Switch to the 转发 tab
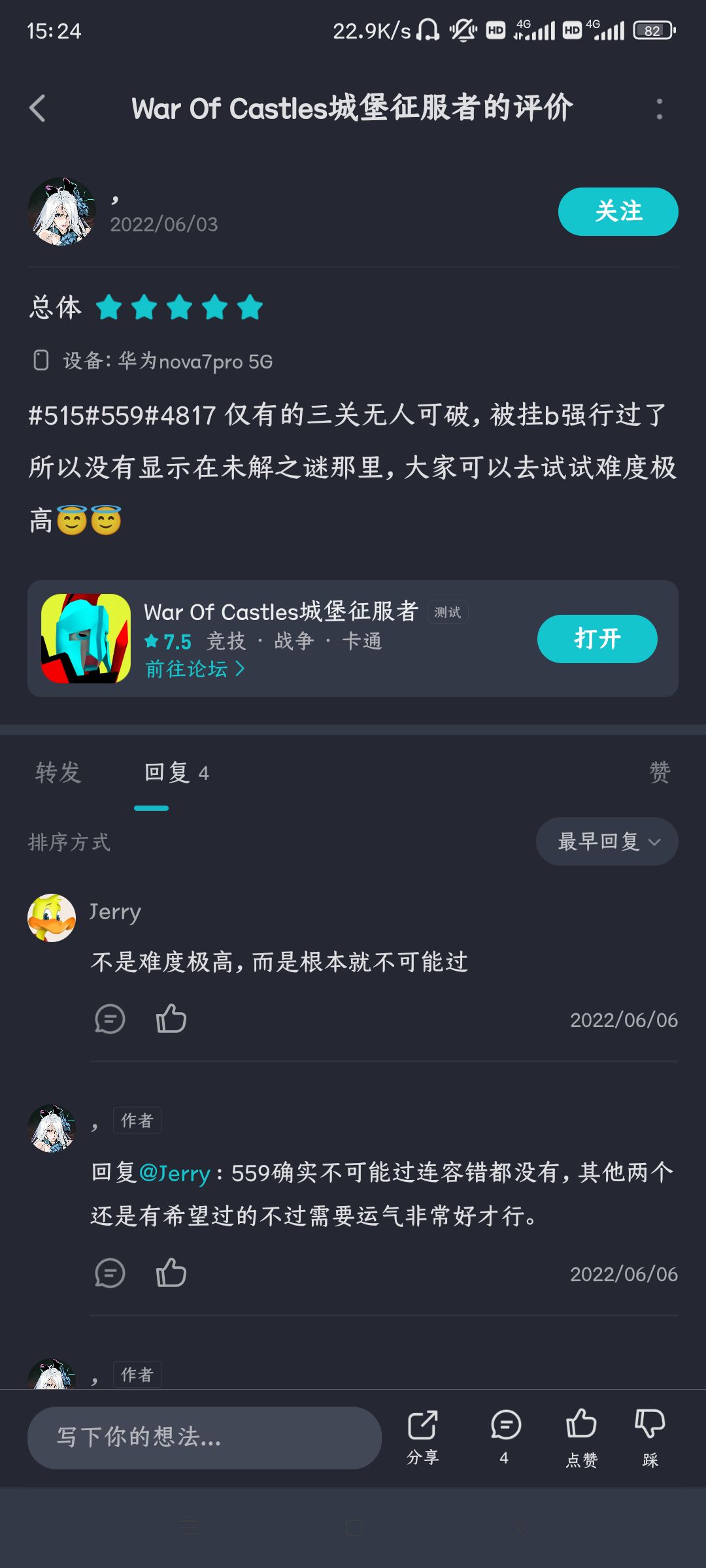This screenshot has width=706, height=1568. coord(58,772)
